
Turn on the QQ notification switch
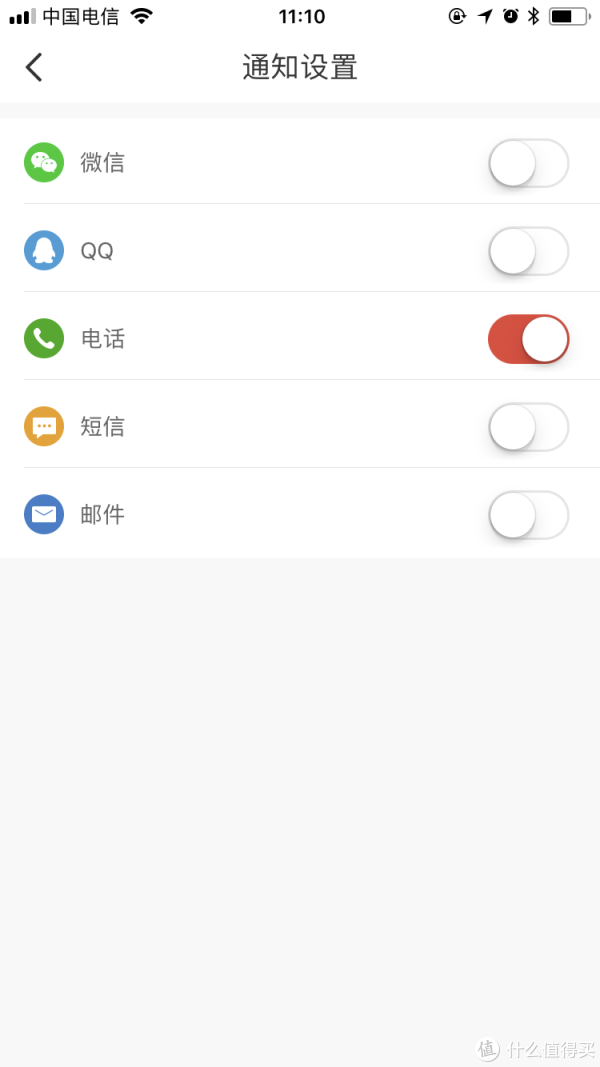(529, 251)
